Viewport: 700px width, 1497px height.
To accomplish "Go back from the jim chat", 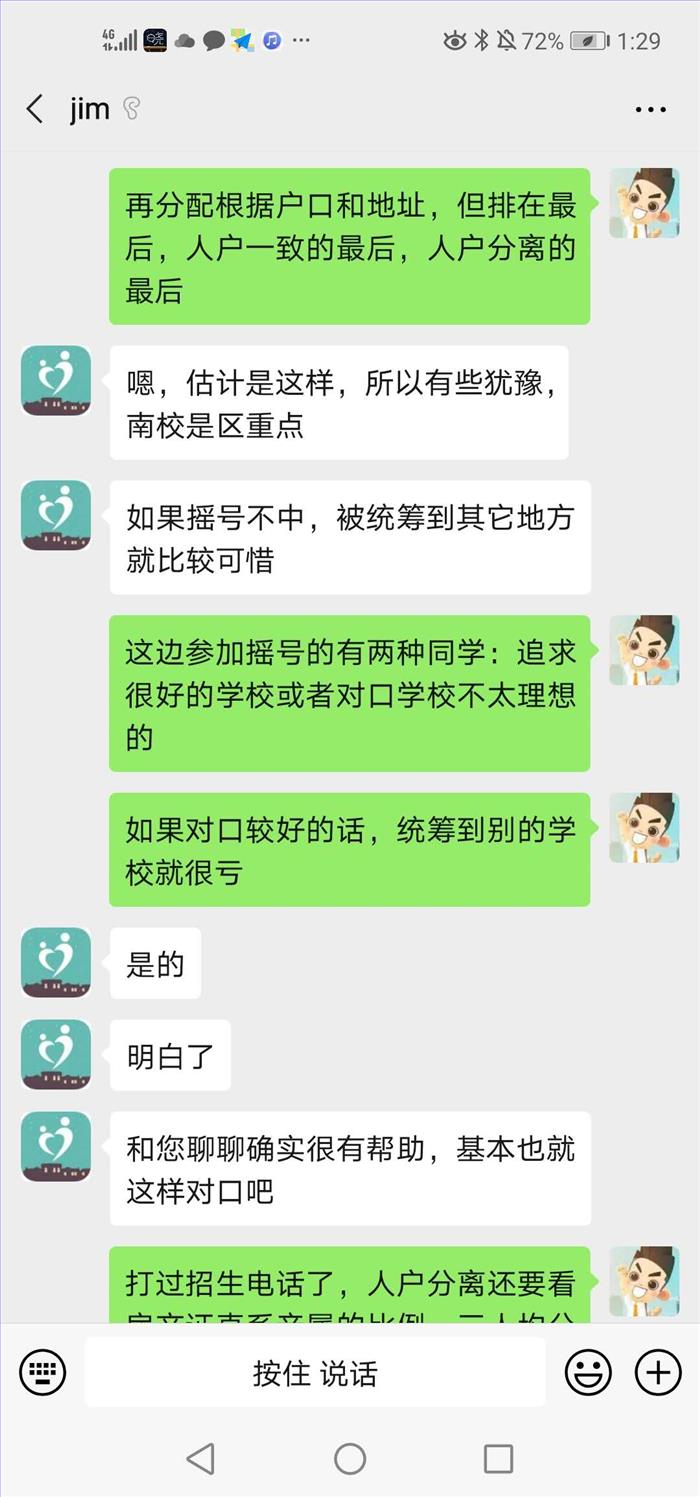I will [35, 109].
